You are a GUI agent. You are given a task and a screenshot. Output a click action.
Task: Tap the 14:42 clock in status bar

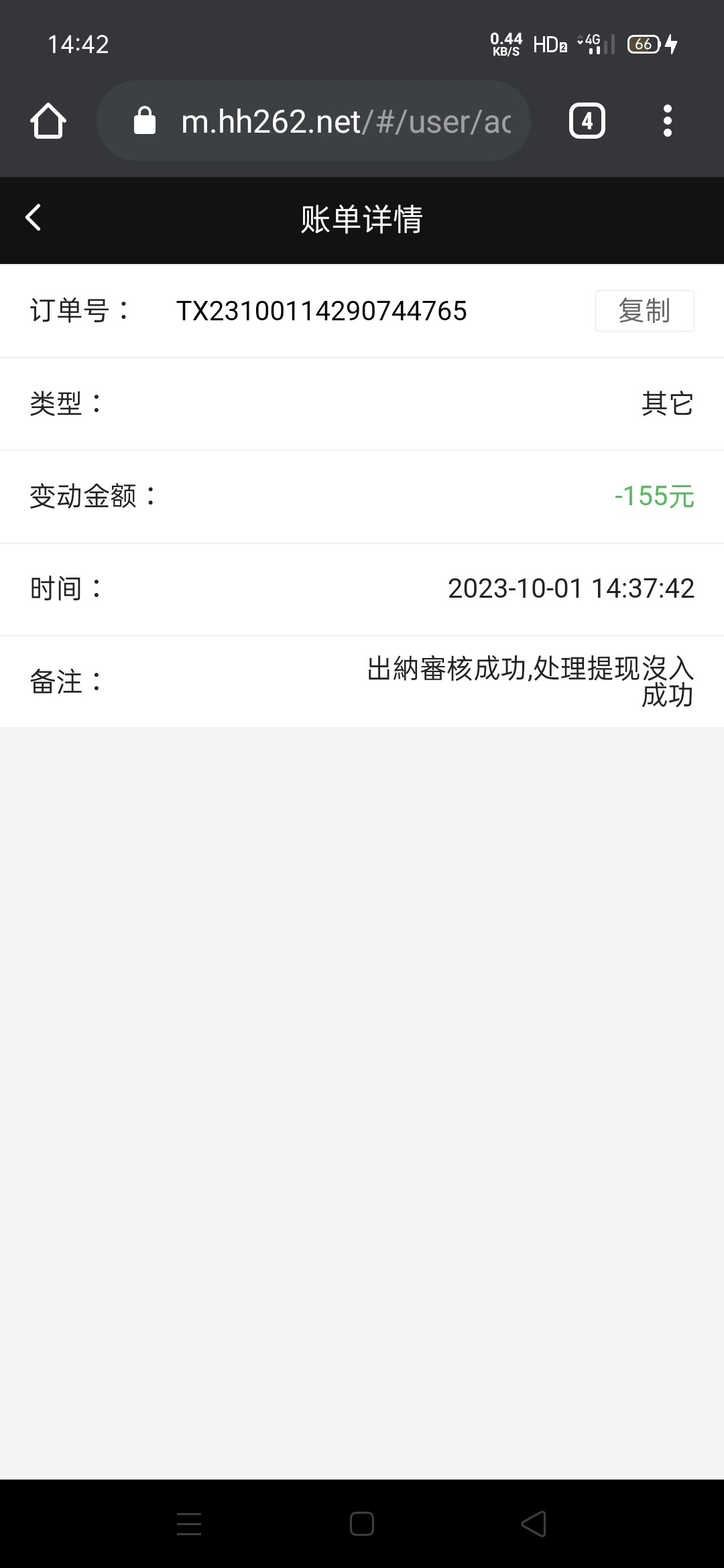pyautogui.click(x=78, y=44)
